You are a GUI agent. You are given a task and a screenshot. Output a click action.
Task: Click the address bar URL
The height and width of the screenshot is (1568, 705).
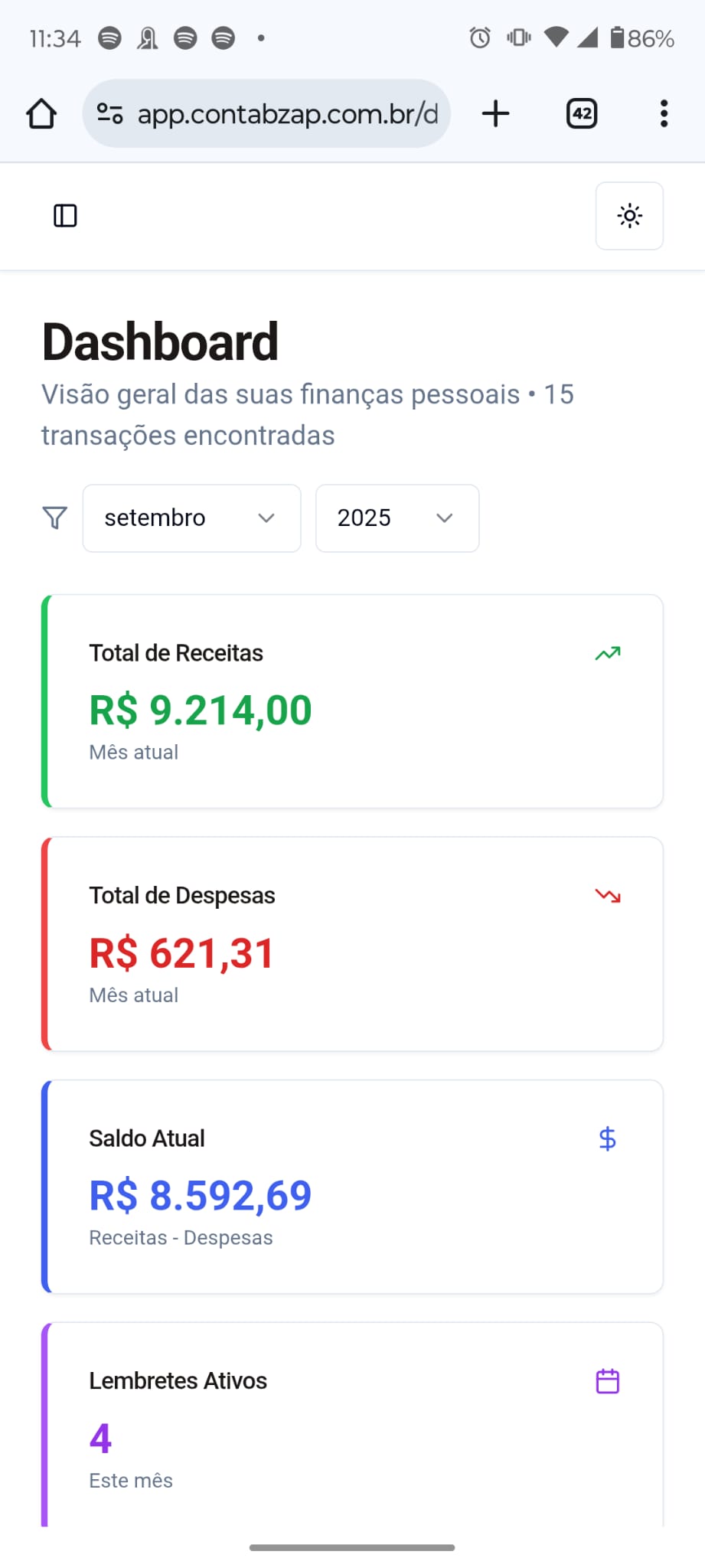click(287, 113)
